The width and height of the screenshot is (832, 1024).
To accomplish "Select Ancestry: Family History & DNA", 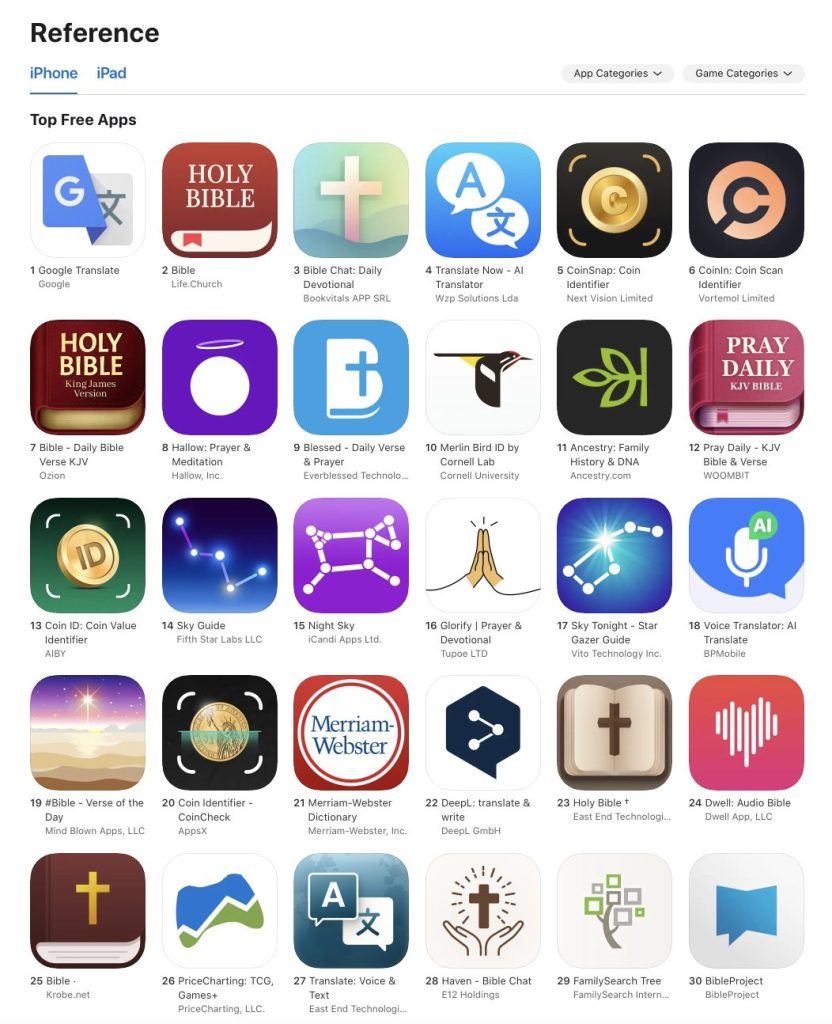I will coord(614,377).
